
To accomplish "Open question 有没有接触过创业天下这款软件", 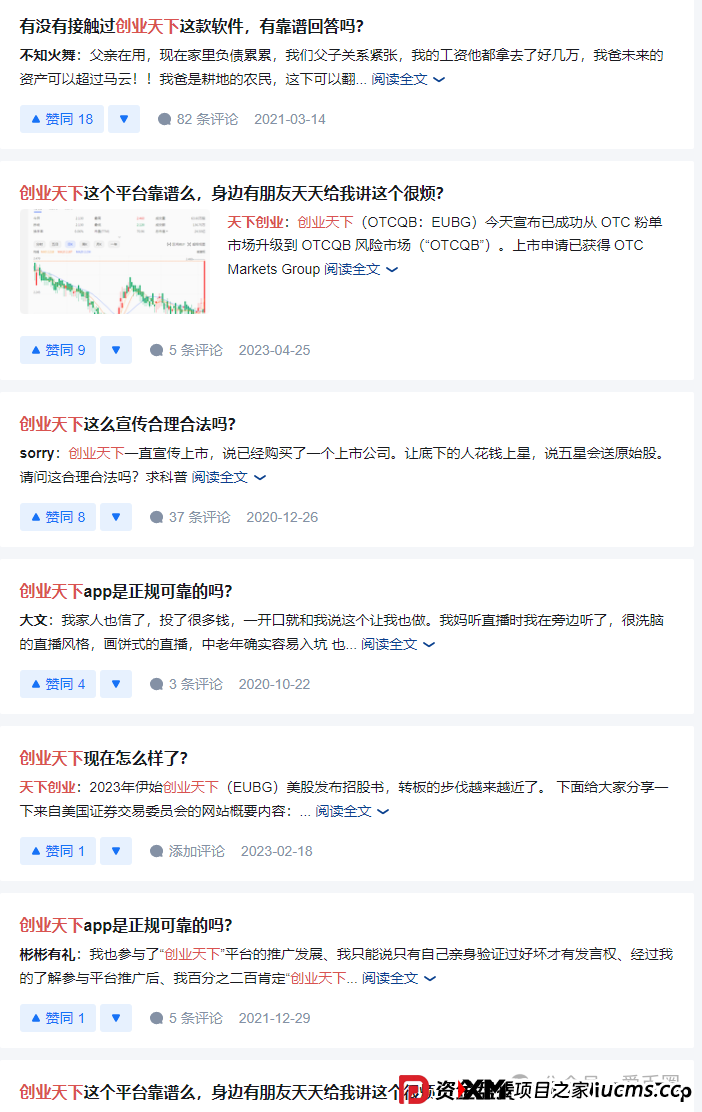I will point(191,26).
